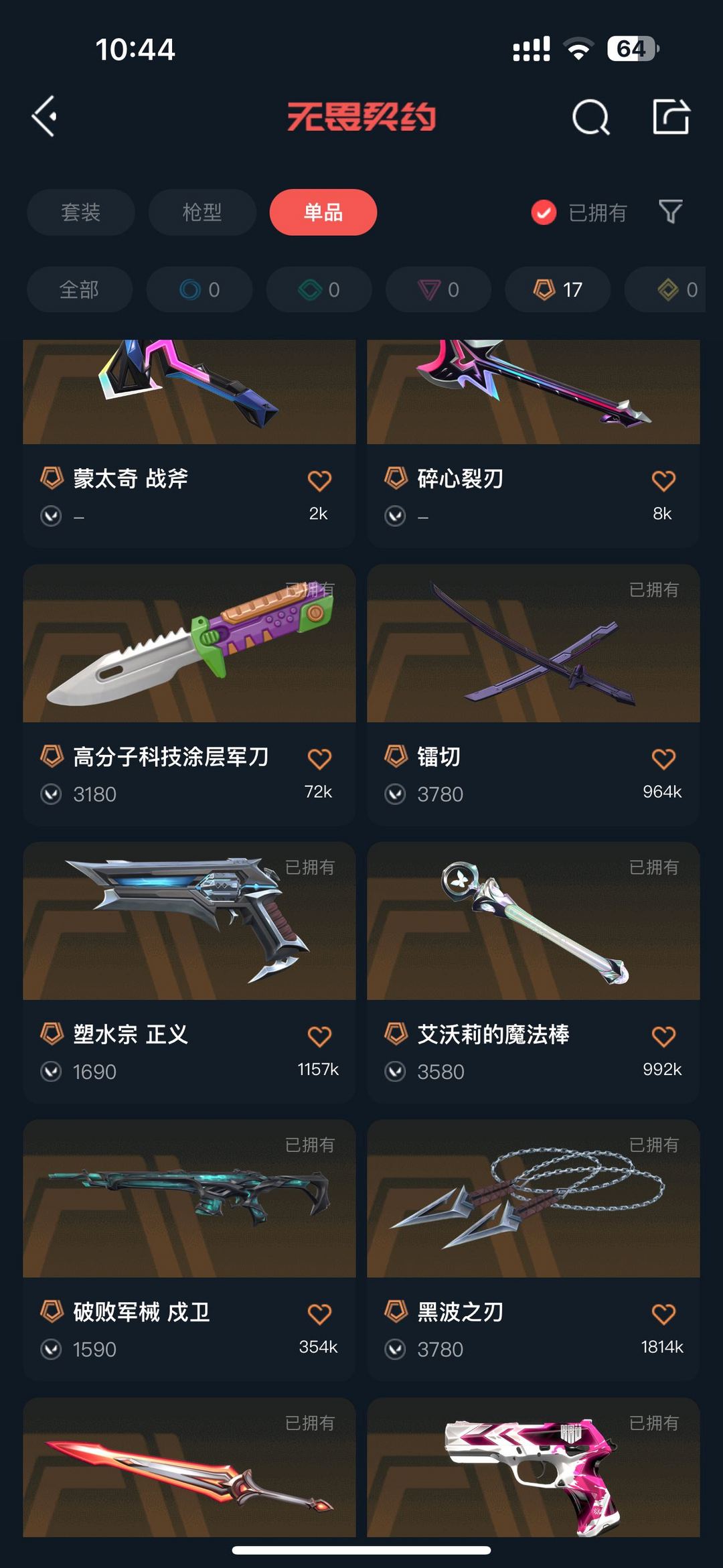Favorite 艾沃莉的魔法棒 with the heart icon
723x1568 pixels.
(x=663, y=1036)
